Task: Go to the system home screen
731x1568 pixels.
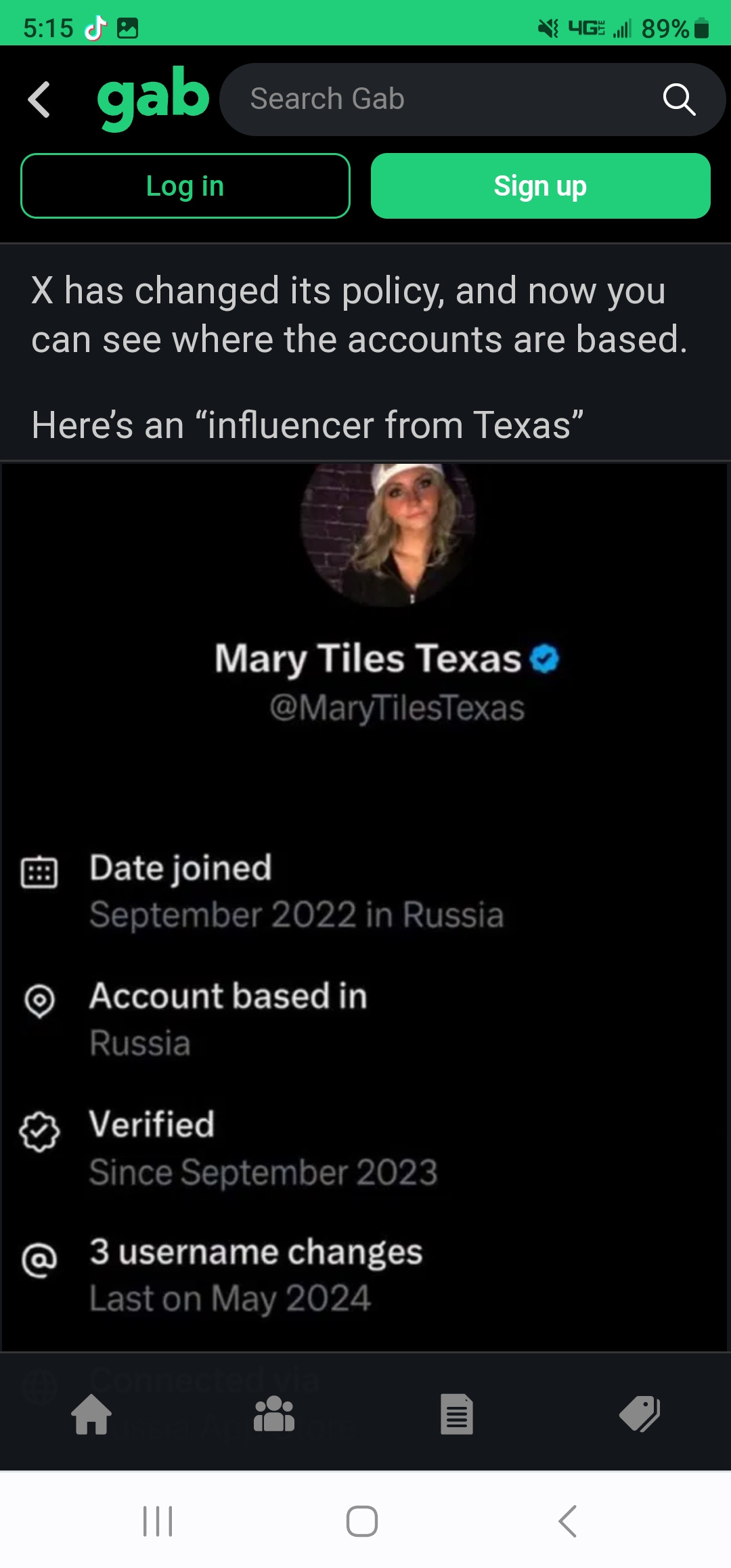Action: (x=362, y=1521)
